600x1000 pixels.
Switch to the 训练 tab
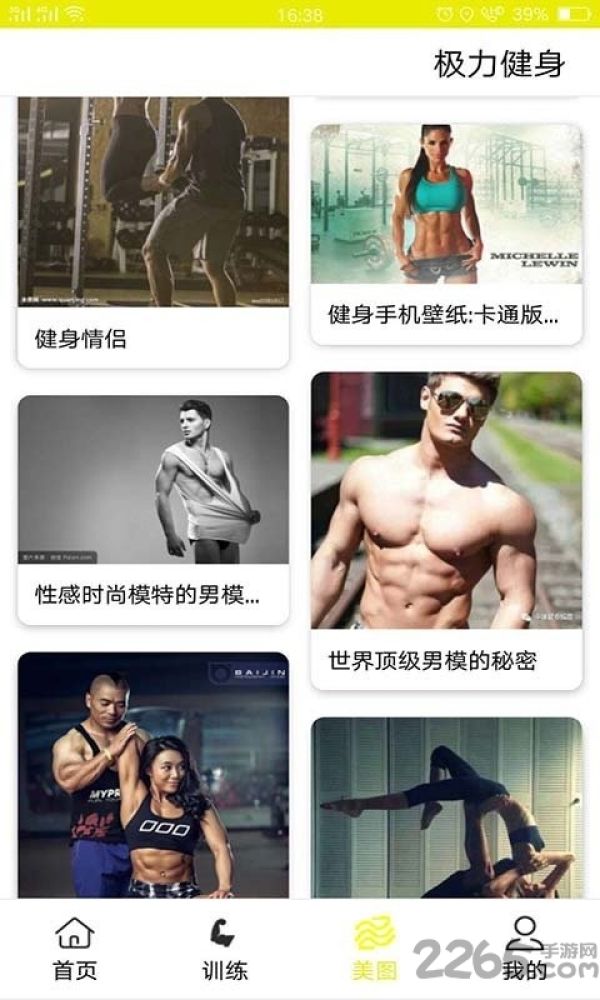224,949
